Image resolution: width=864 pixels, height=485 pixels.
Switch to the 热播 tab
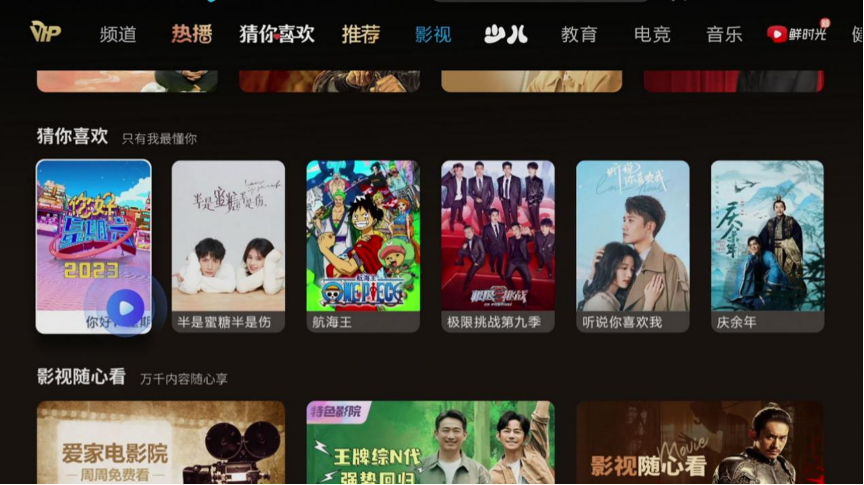point(191,34)
